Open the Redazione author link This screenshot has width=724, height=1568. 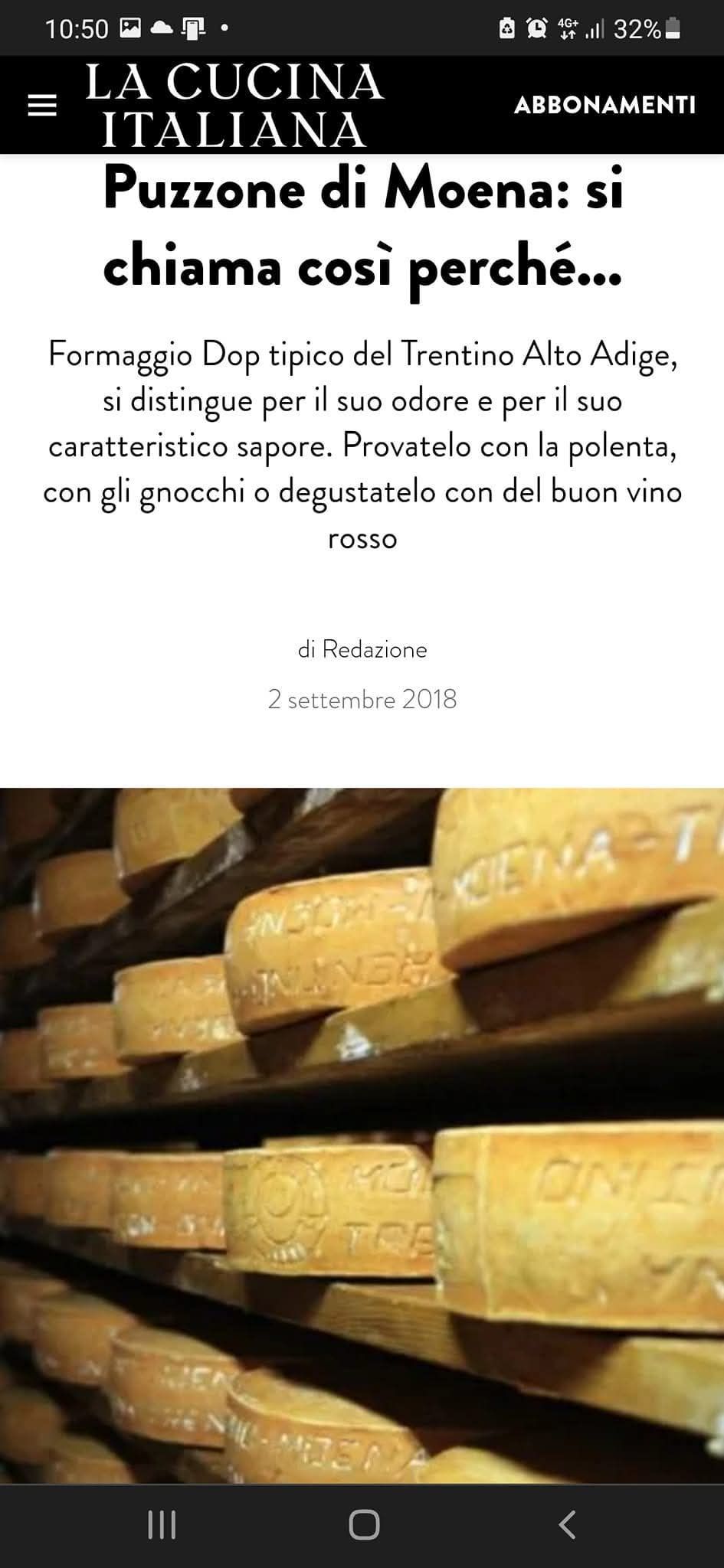(374, 649)
